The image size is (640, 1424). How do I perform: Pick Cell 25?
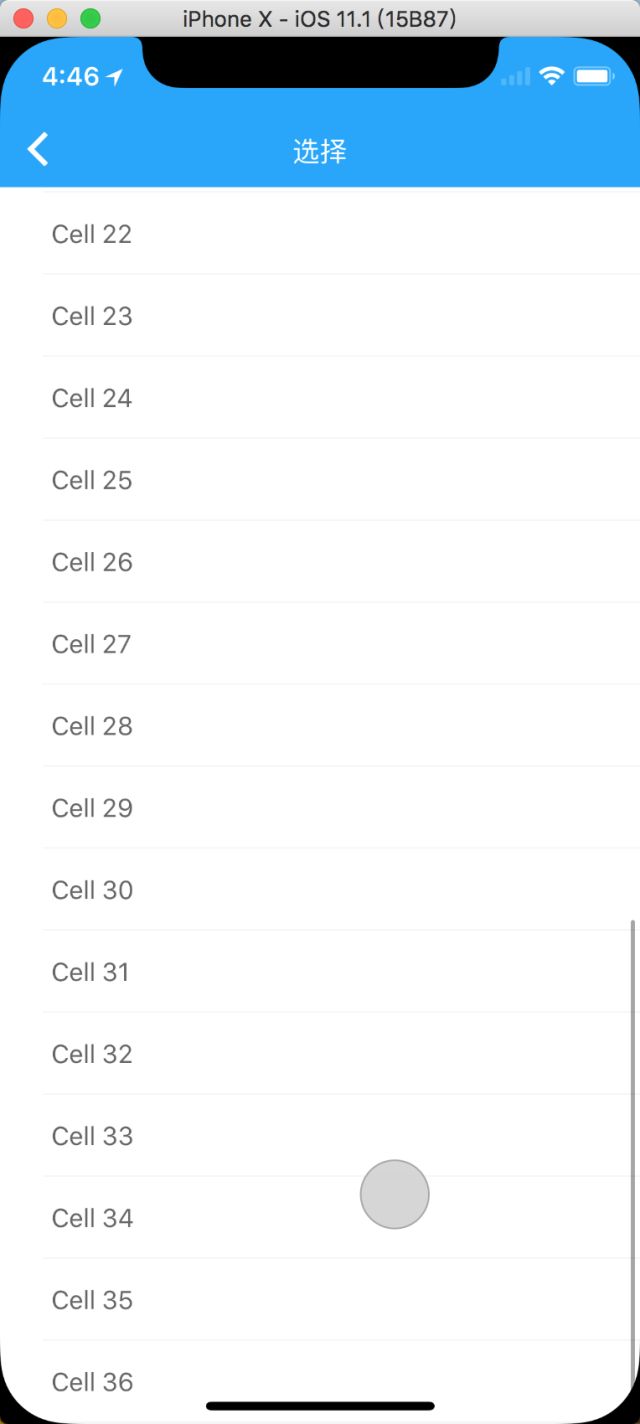320,479
